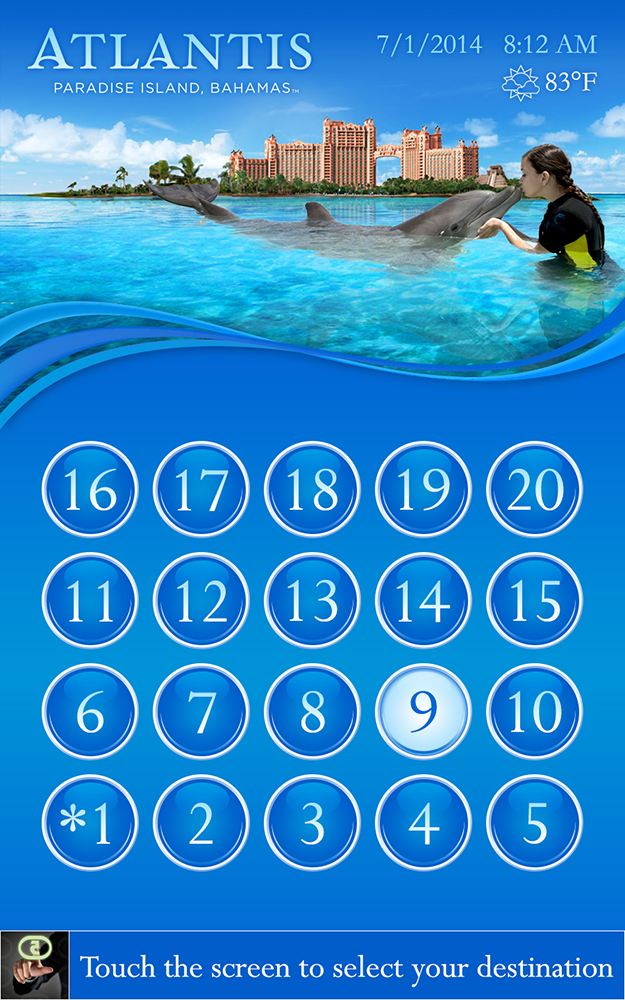The image size is (625, 1000).
Task: Select the lobby floor *1
Action: 90,823
